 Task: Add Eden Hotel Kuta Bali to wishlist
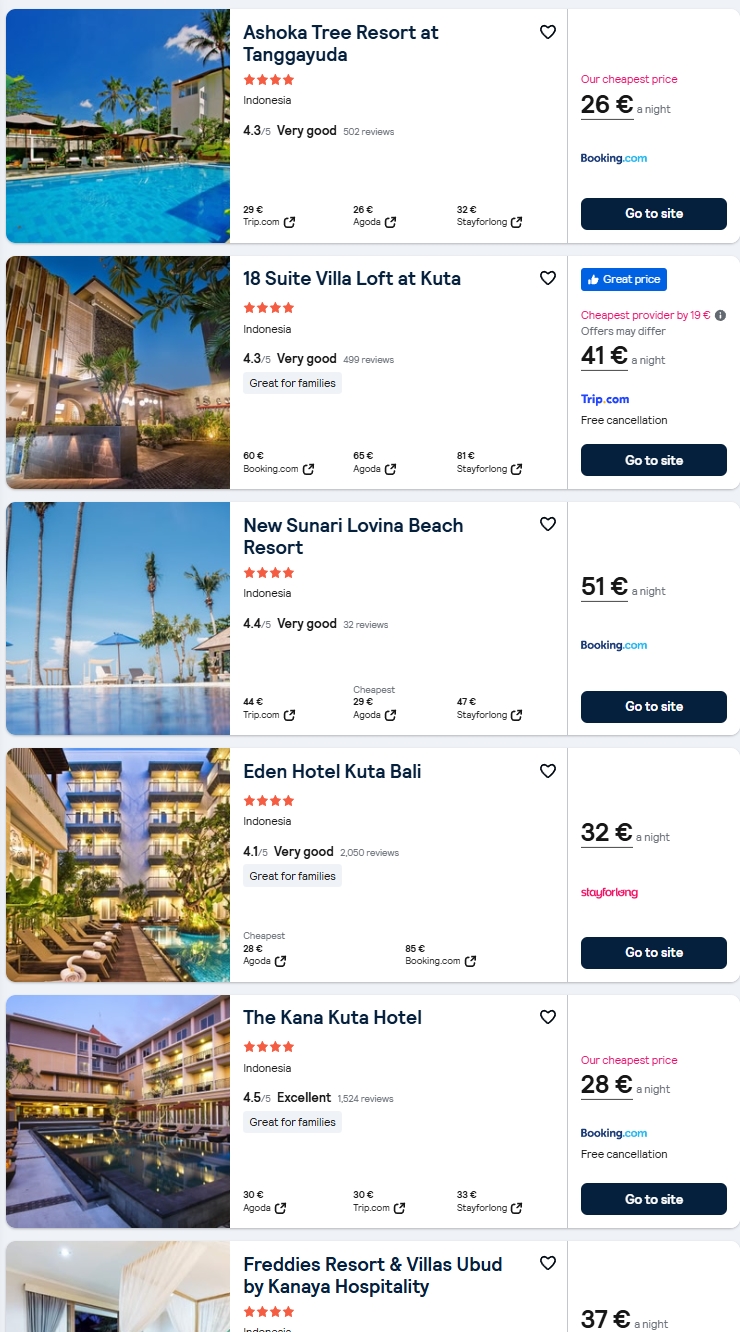pos(547,771)
